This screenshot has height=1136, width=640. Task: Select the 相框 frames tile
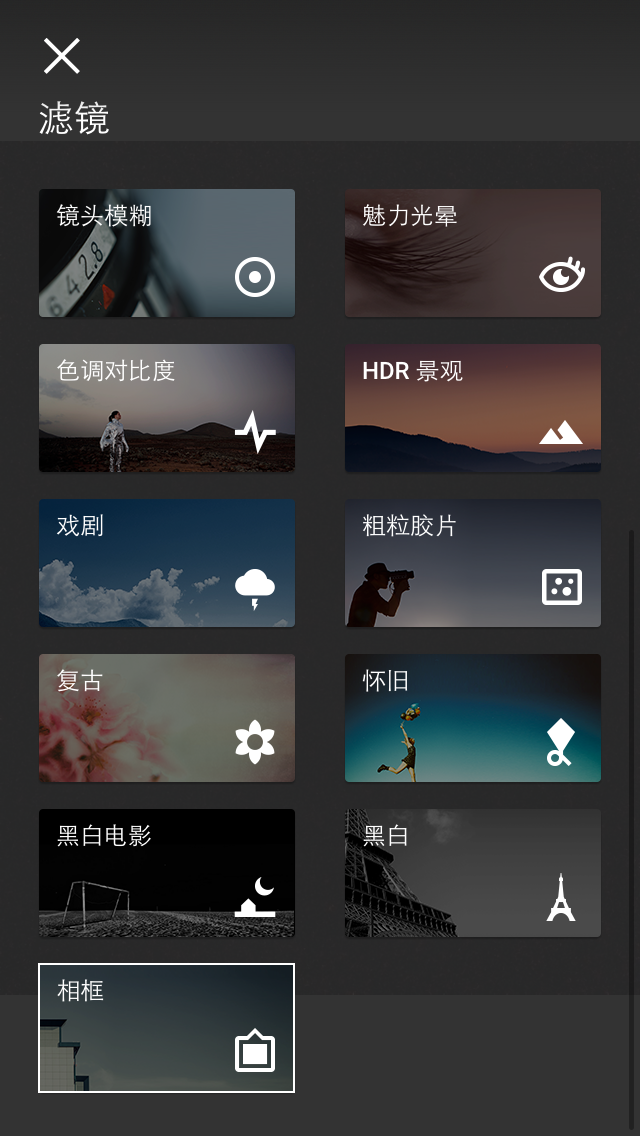pyautogui.click(x=167, y=1028)
